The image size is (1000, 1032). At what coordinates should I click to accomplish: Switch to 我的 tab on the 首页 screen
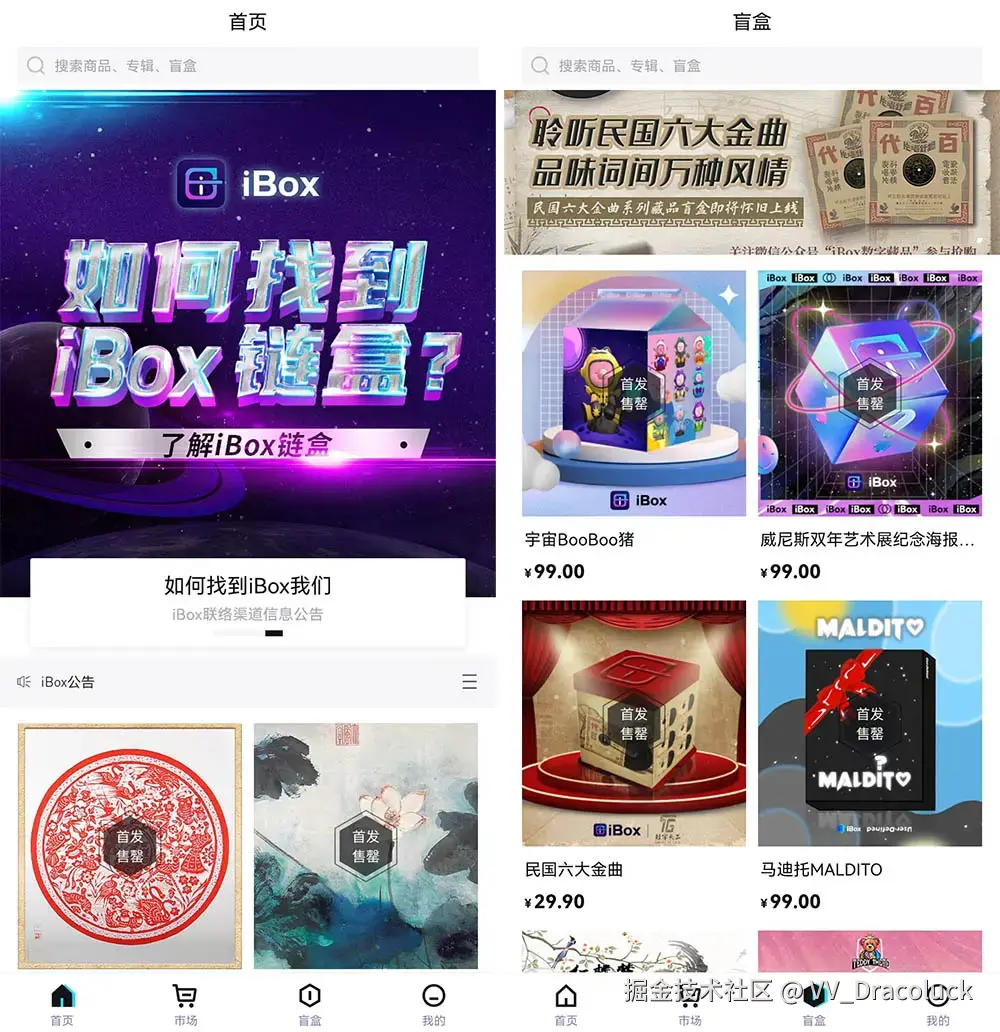433,1004
